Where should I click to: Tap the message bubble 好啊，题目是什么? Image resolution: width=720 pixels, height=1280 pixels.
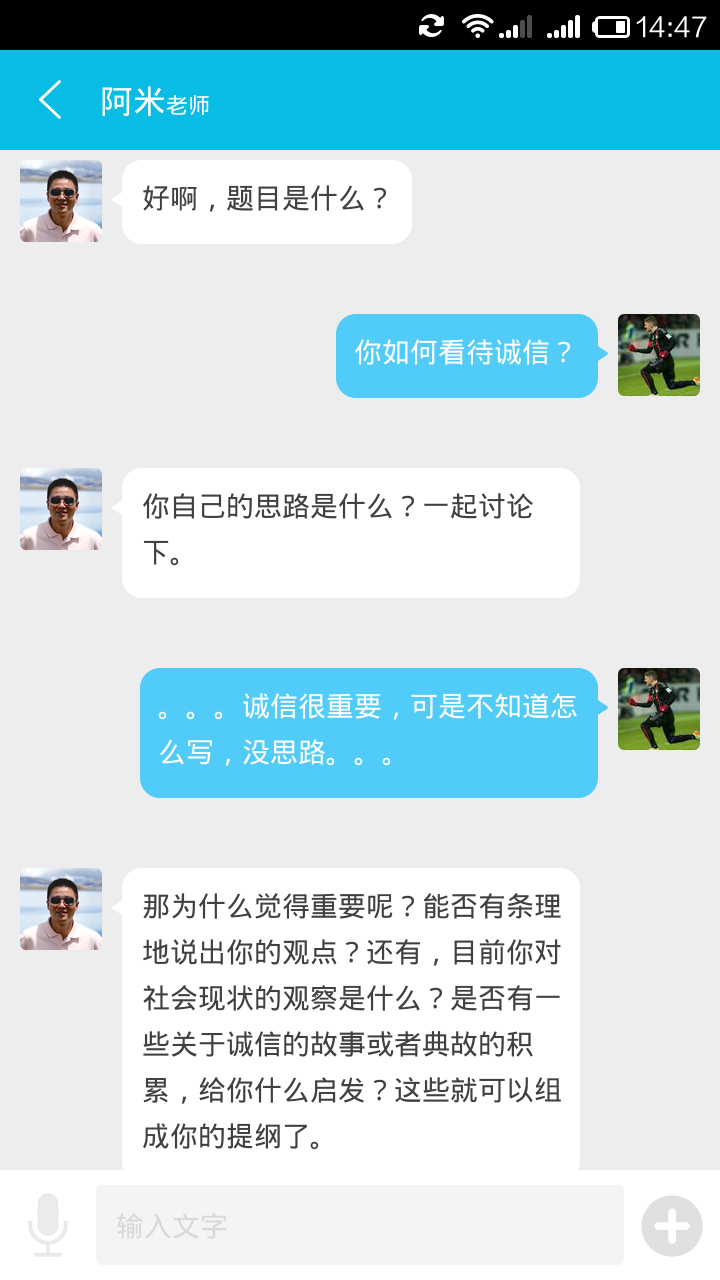265,200
